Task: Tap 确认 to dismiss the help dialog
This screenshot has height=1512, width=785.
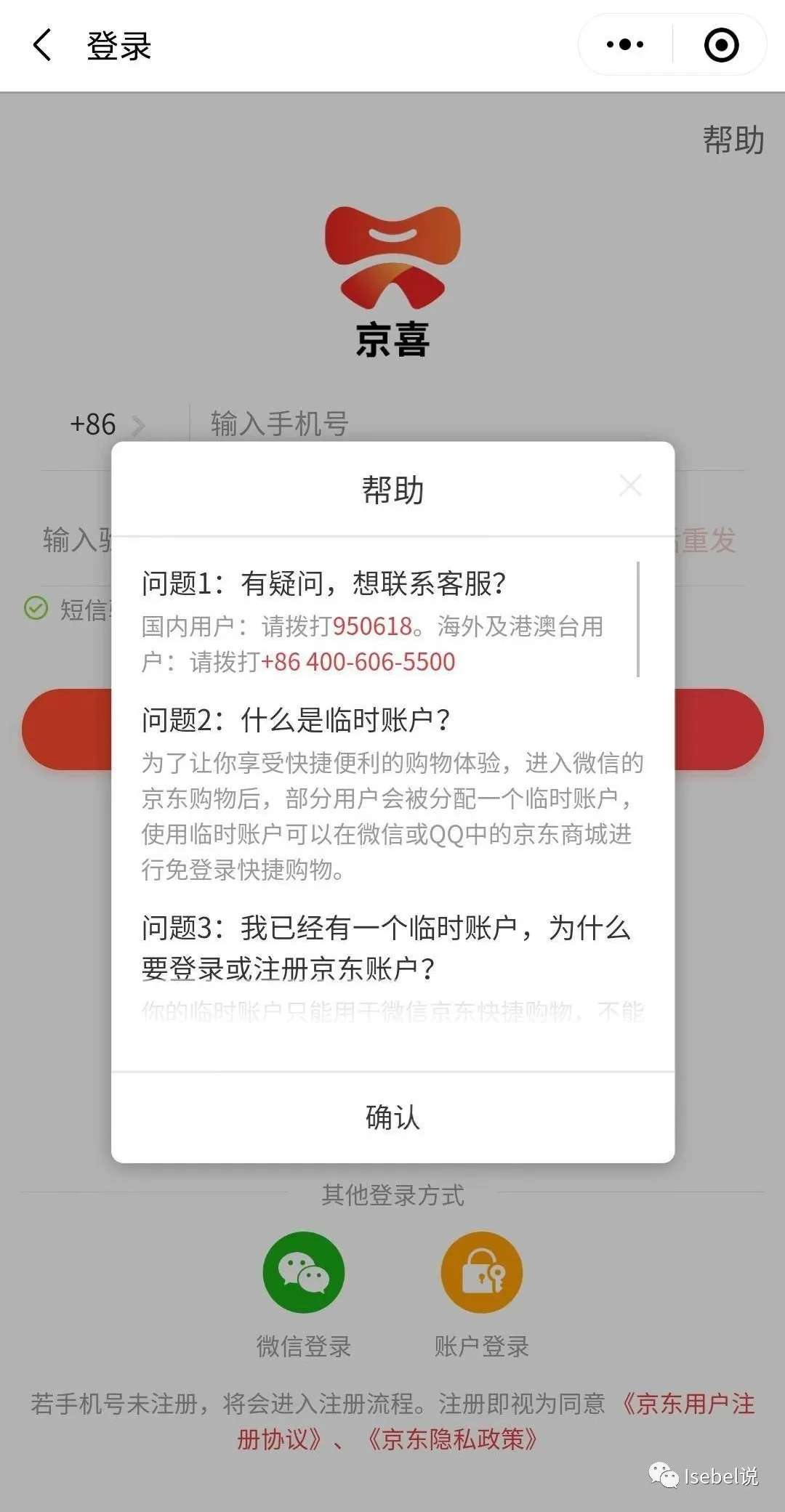Action: (x=392, y=1117)
